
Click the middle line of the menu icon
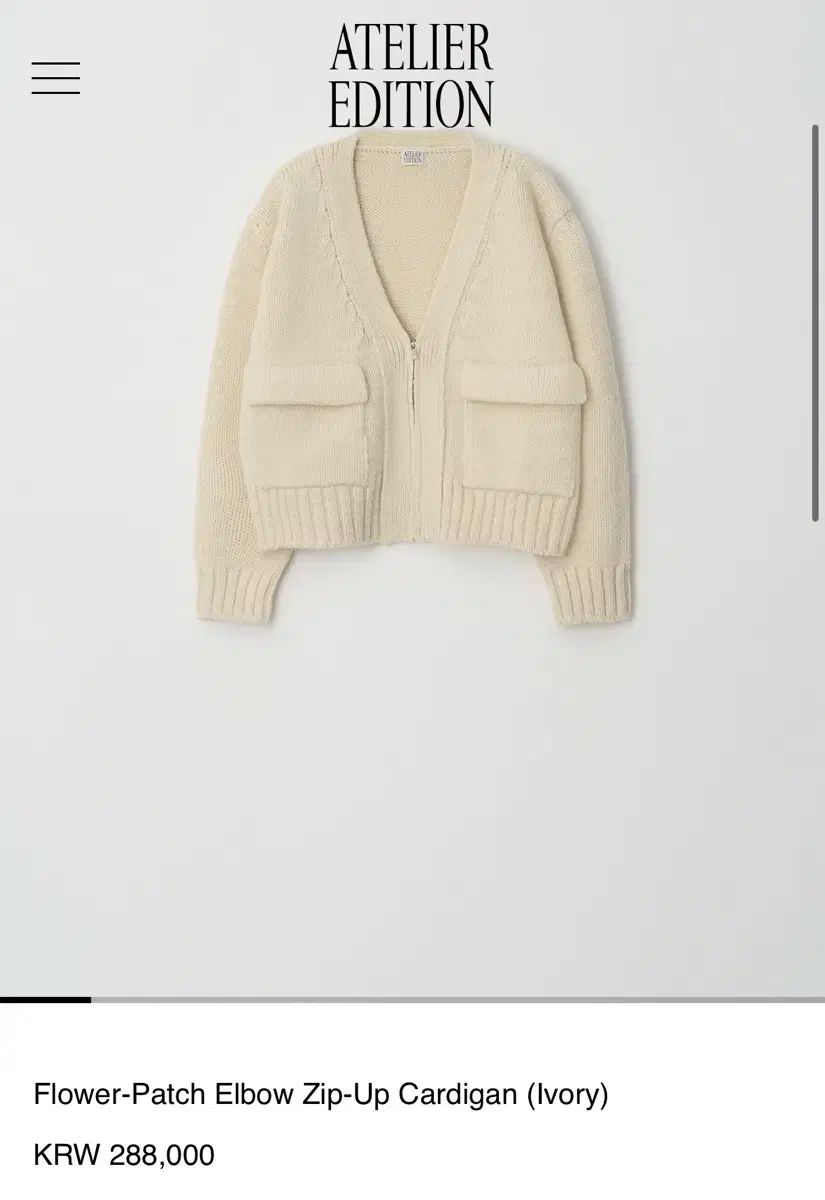[57, 77]
